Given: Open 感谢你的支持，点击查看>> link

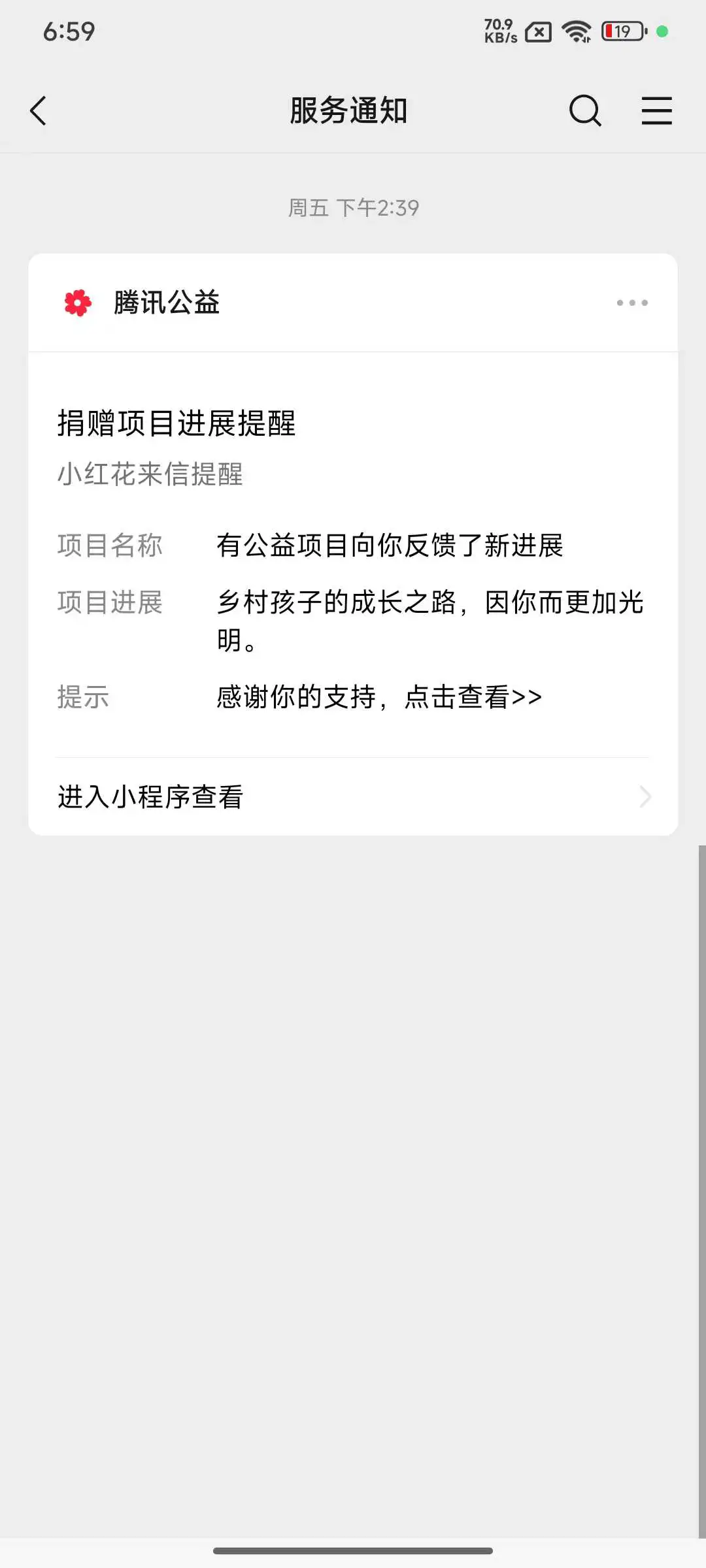Looking at the screenshot, I should pos(378,697).
